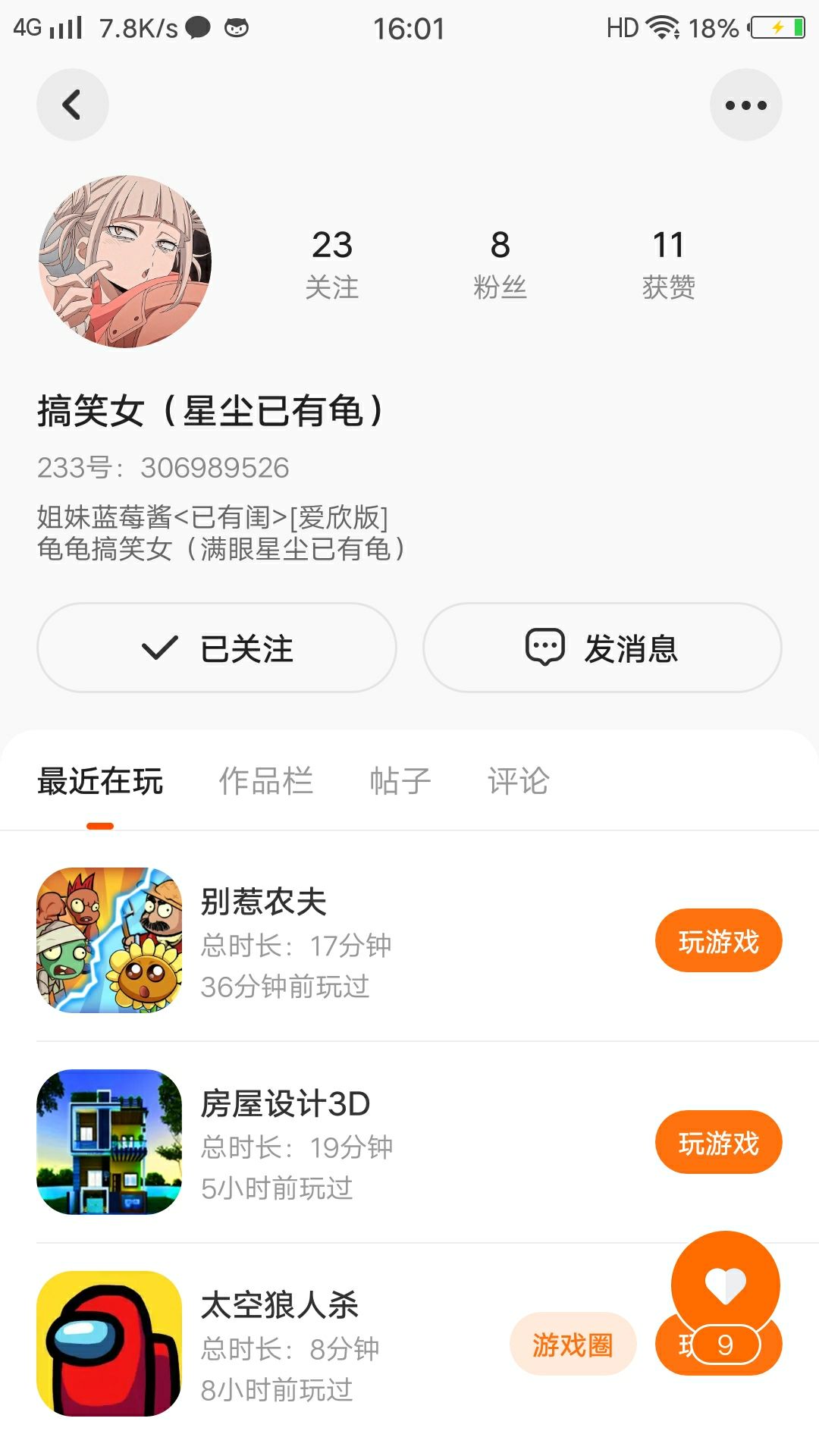Play 别惹农夫 with 玩游戏 button
Screen dimensions: 819x1456
click(718, 941)
